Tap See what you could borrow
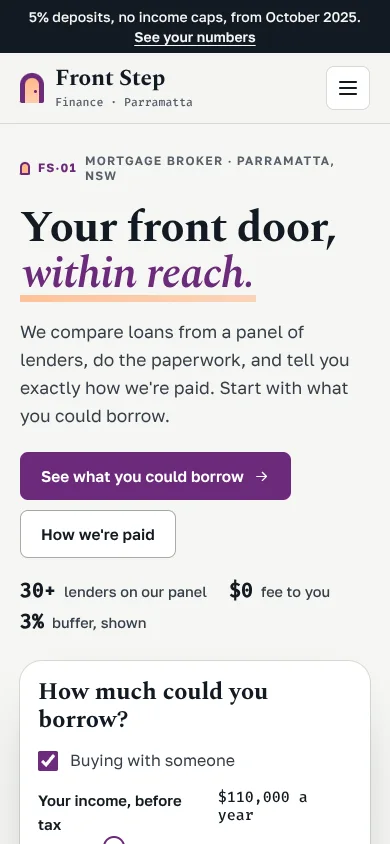This screenshot has height=844, width=390. 155,476
